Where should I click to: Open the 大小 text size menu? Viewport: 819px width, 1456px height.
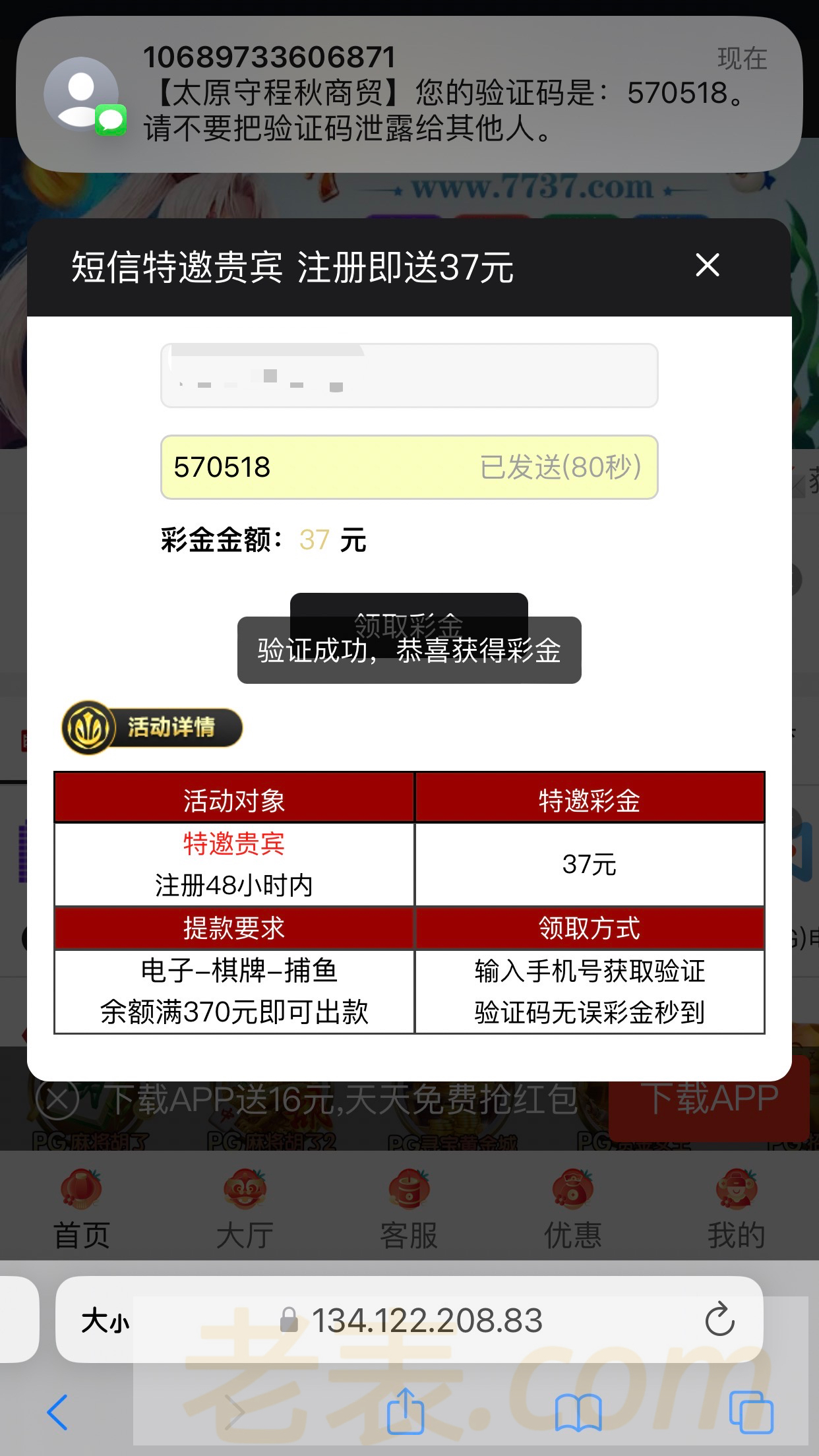point(106,1320)
